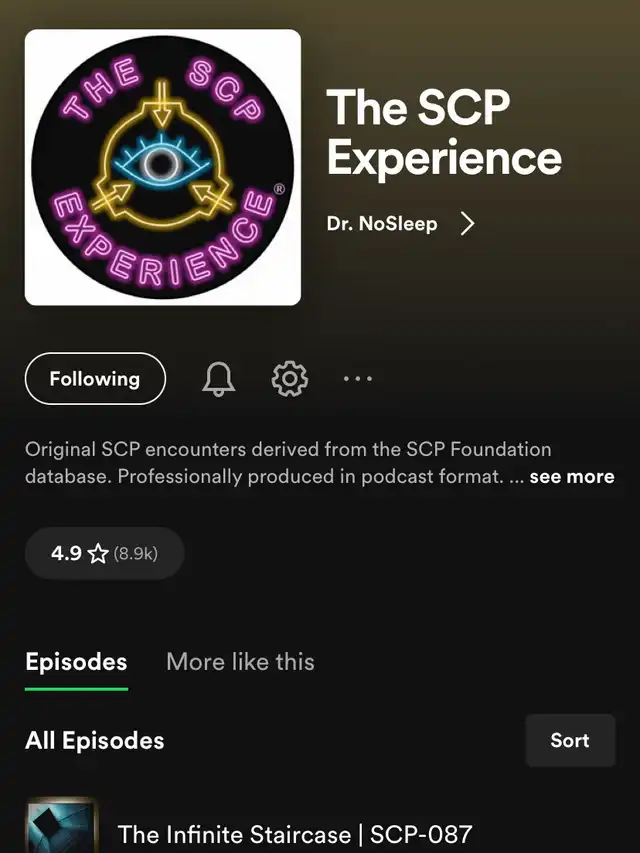Open podcast settings gear
This screenshot has width=640, height=853.
(290, 379)
